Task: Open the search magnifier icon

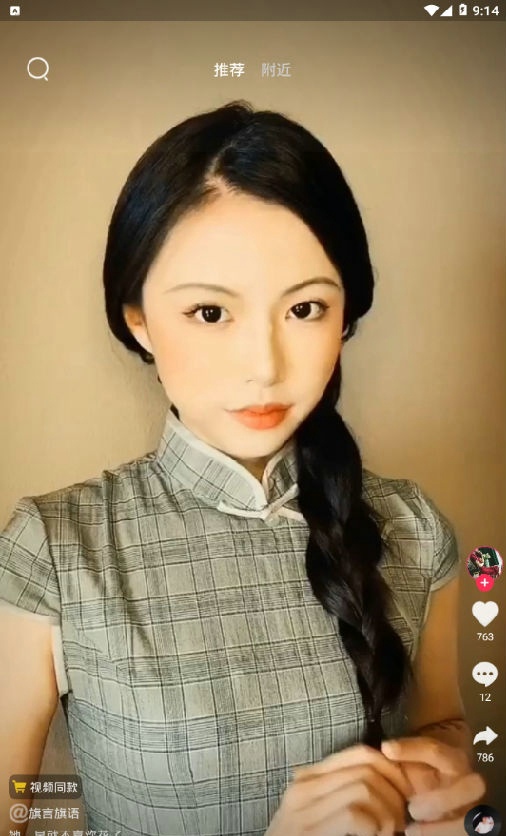Action: point(38,69)
